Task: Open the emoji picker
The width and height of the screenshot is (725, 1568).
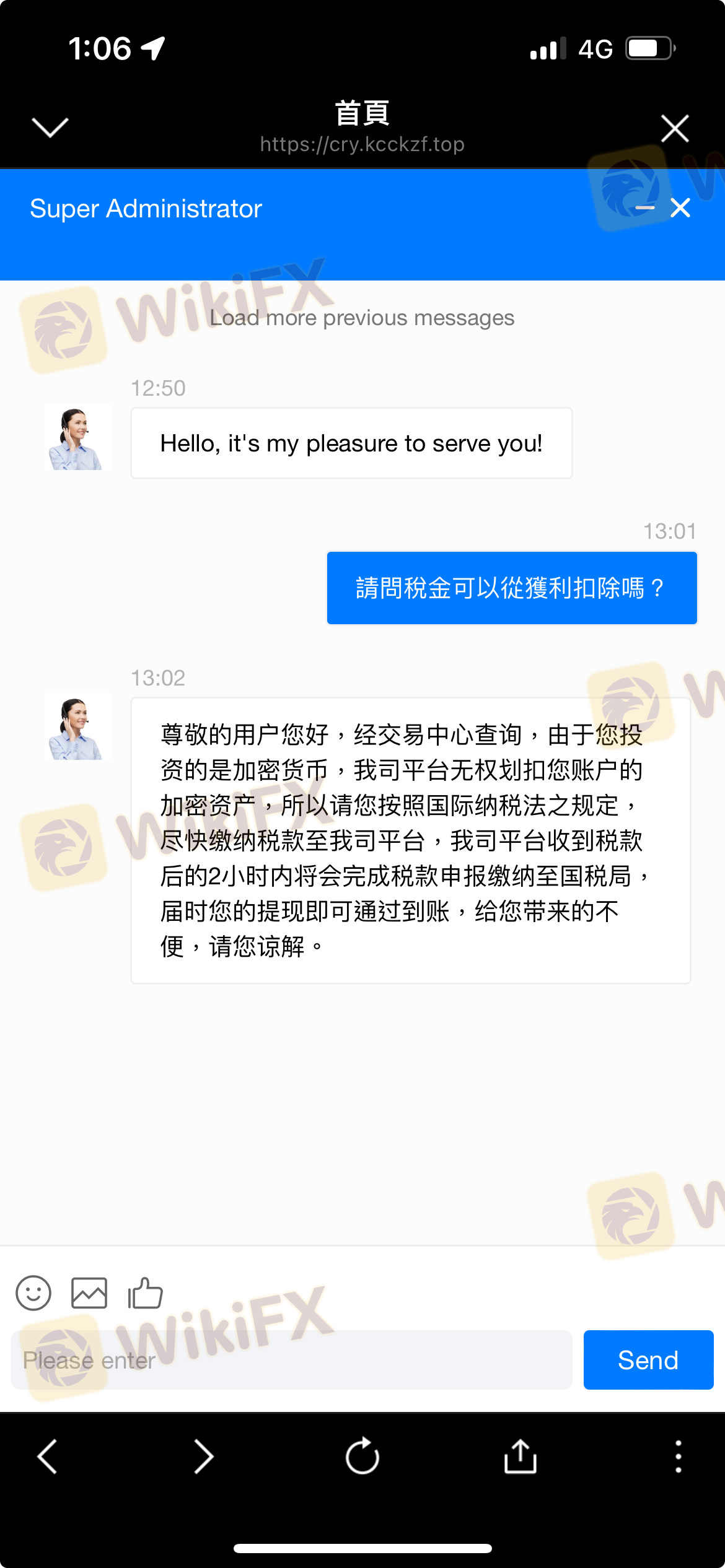Action: (x=33, y=1293)
